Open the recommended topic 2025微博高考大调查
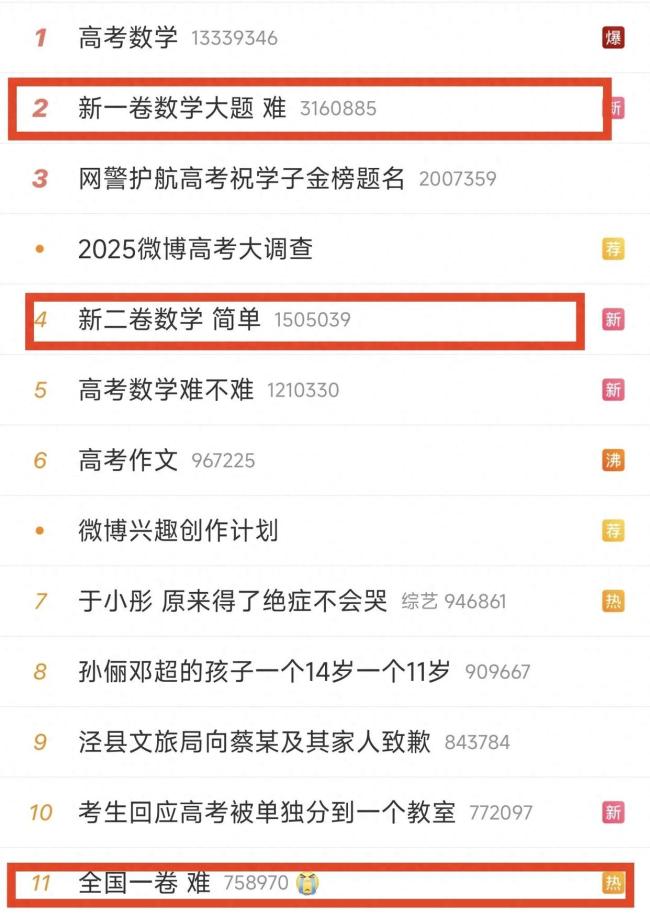The width and height of the screenshot is (650, 917). [x=195, y=249]
